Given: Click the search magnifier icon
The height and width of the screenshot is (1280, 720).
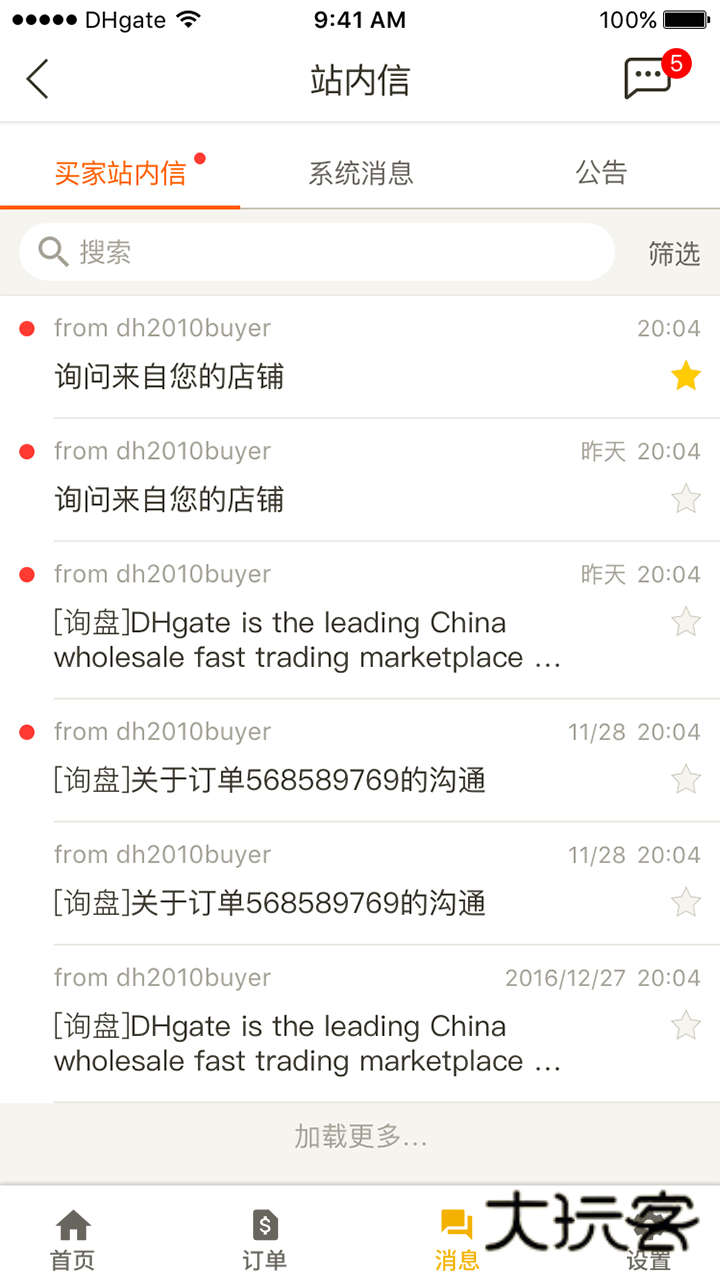Looking at the screenshot, I should click(x=53, y=252).
